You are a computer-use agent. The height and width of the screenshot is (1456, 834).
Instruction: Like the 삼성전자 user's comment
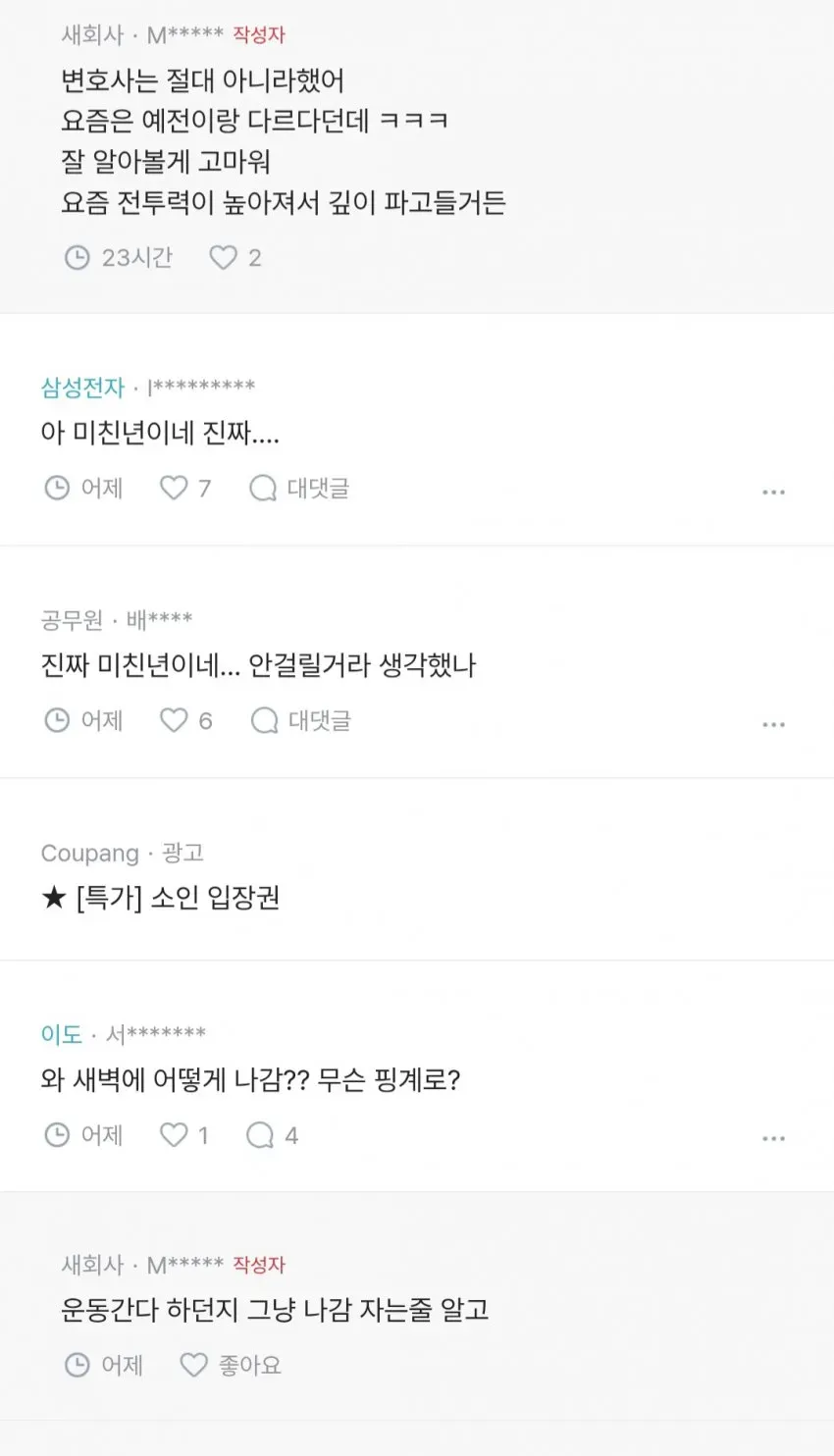tap(185, 488)
